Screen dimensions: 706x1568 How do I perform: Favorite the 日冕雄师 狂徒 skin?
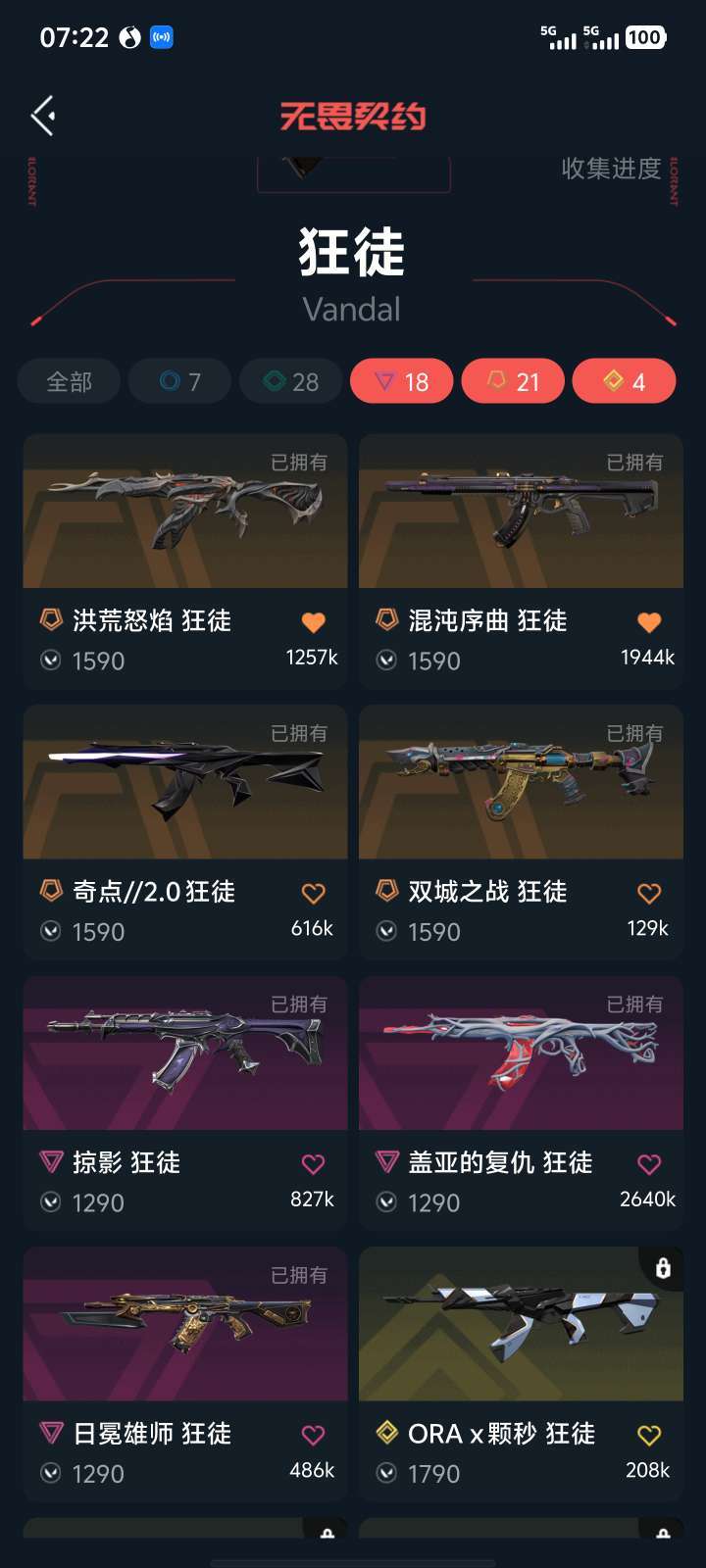point(312,1434)
